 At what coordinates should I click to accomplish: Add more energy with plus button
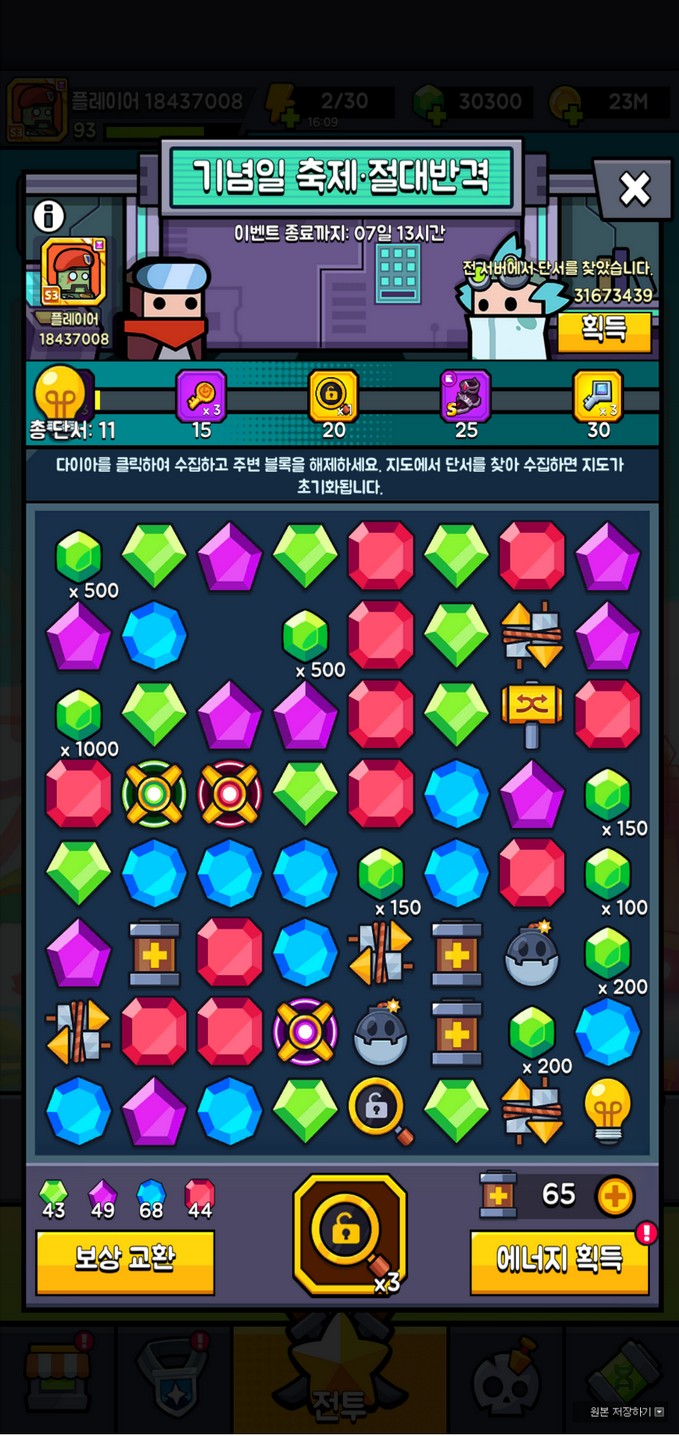(x=614, y=1195)
